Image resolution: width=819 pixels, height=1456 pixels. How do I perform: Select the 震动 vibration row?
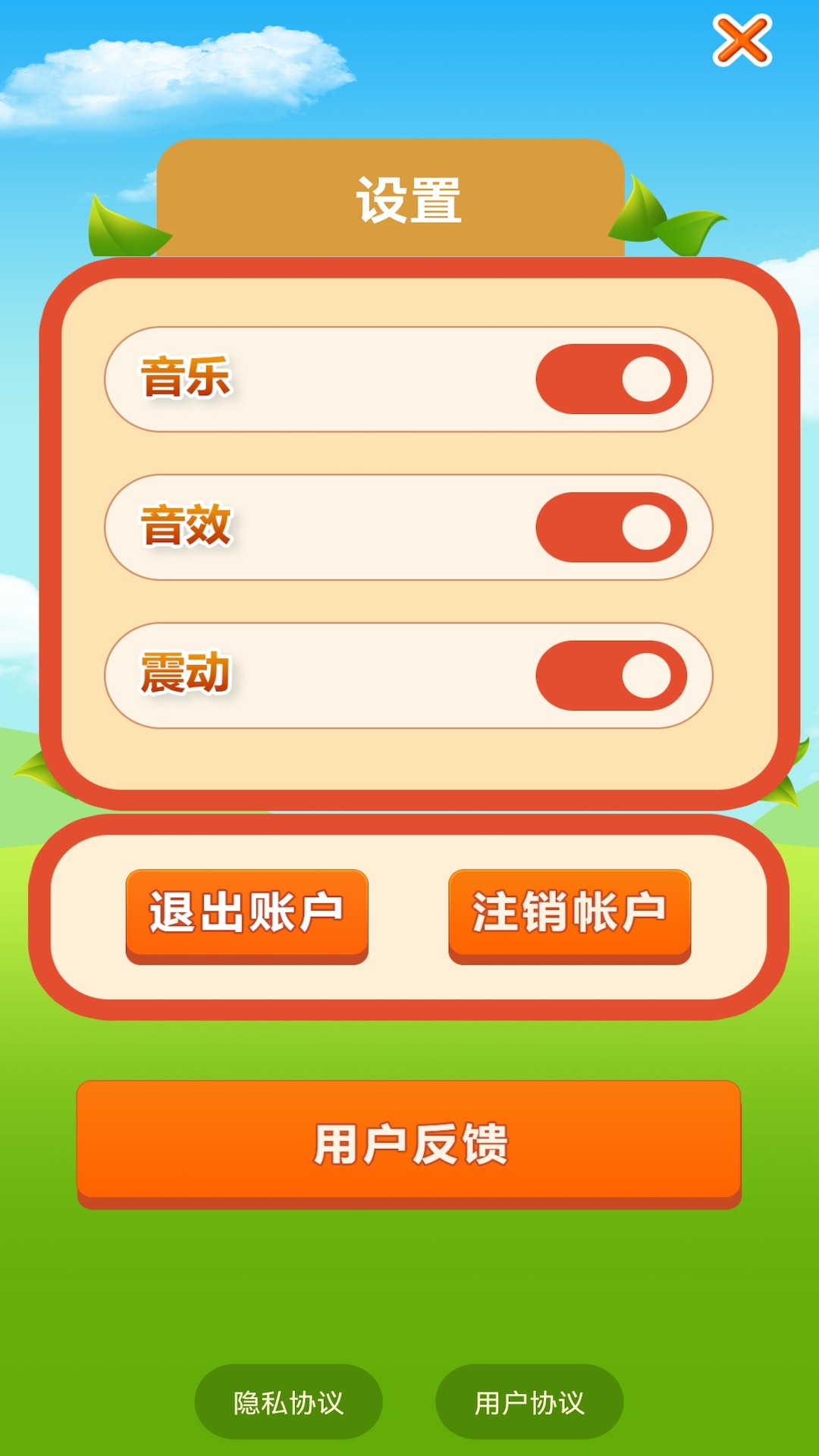click(409, 673)
